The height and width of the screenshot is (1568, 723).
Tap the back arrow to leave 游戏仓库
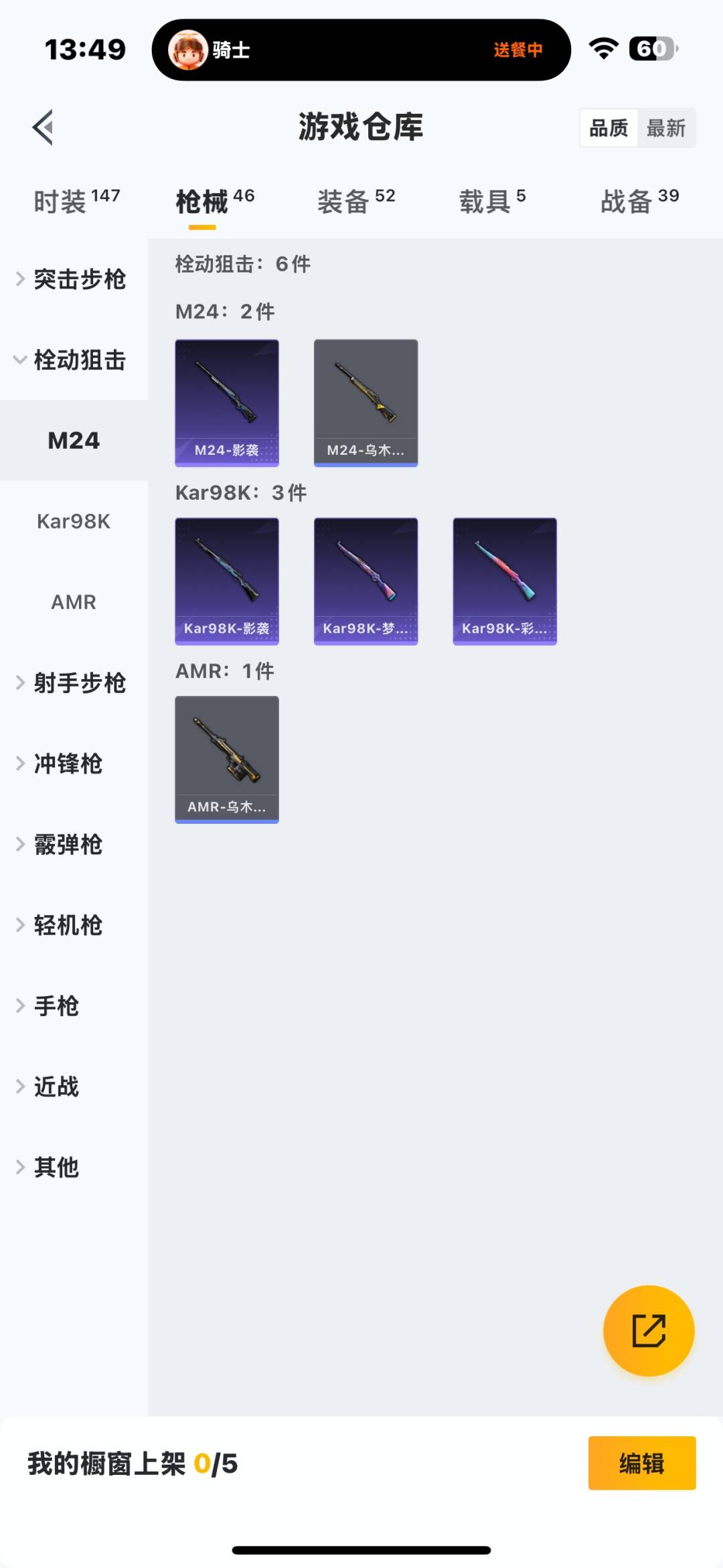tap(42, 127)
